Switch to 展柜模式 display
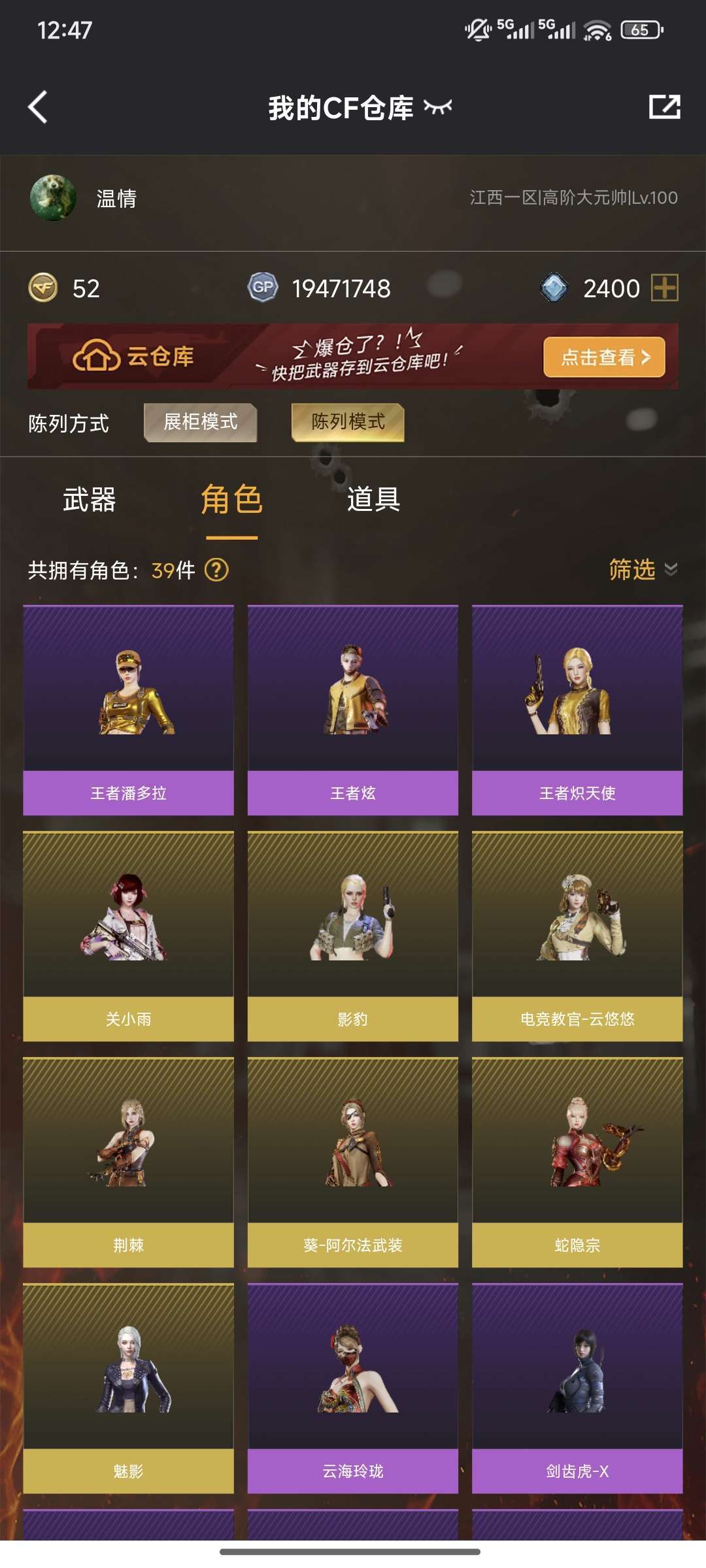The image size is (706, 1568). click(x=200, y=423)
